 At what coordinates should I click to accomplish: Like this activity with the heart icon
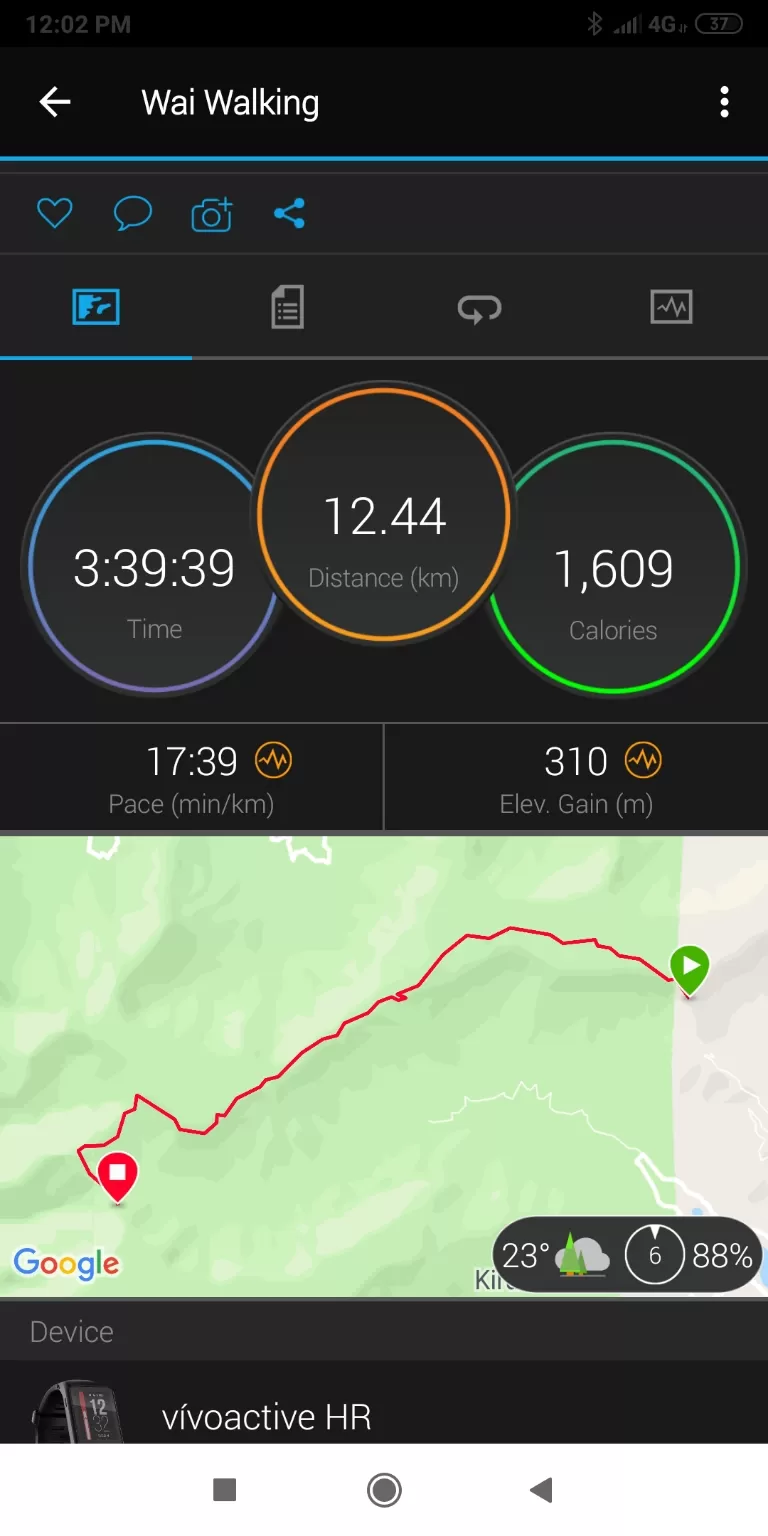[x=55, y=213]
